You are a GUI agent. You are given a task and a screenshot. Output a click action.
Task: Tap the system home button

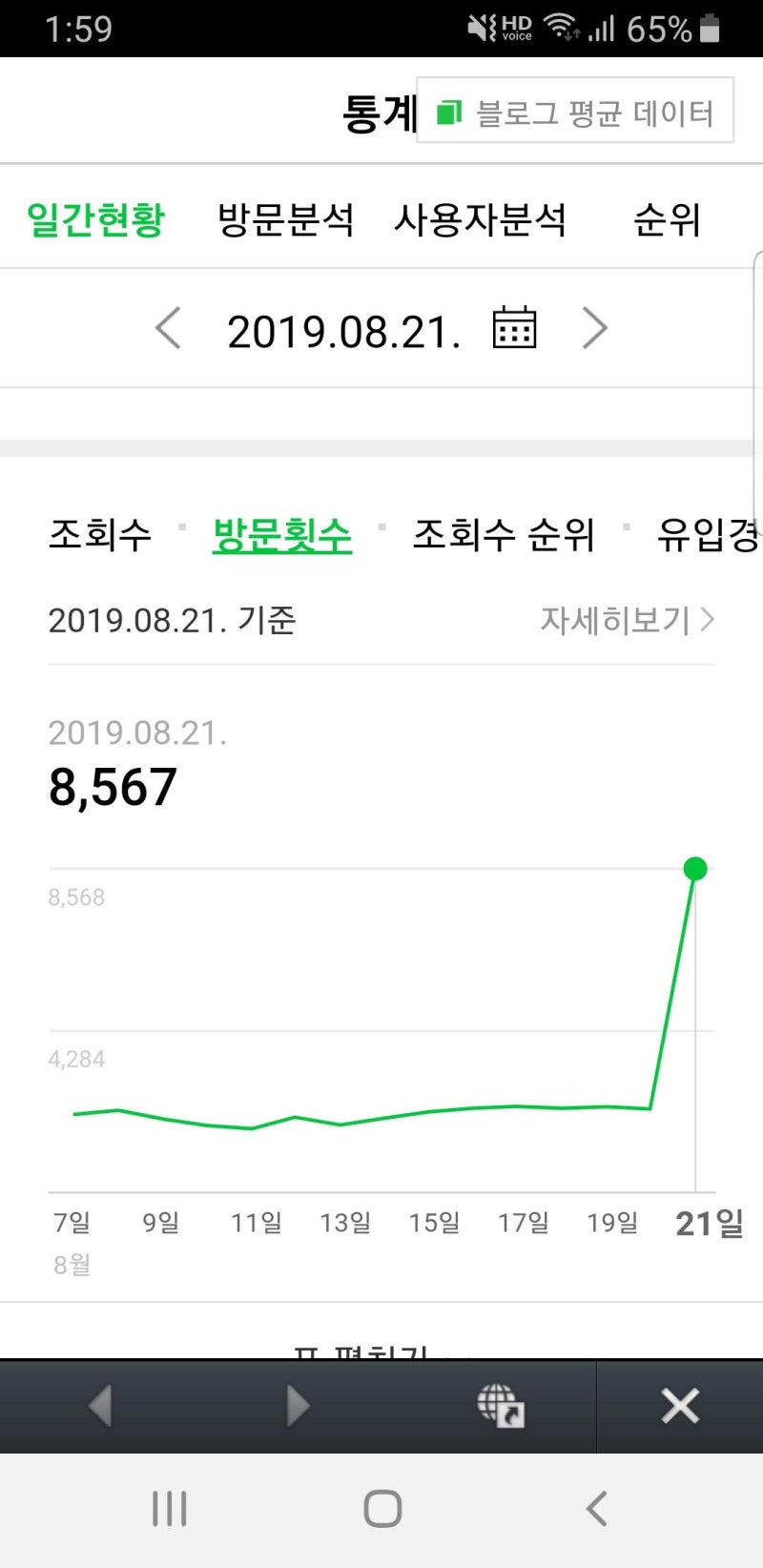(382, 1509)
